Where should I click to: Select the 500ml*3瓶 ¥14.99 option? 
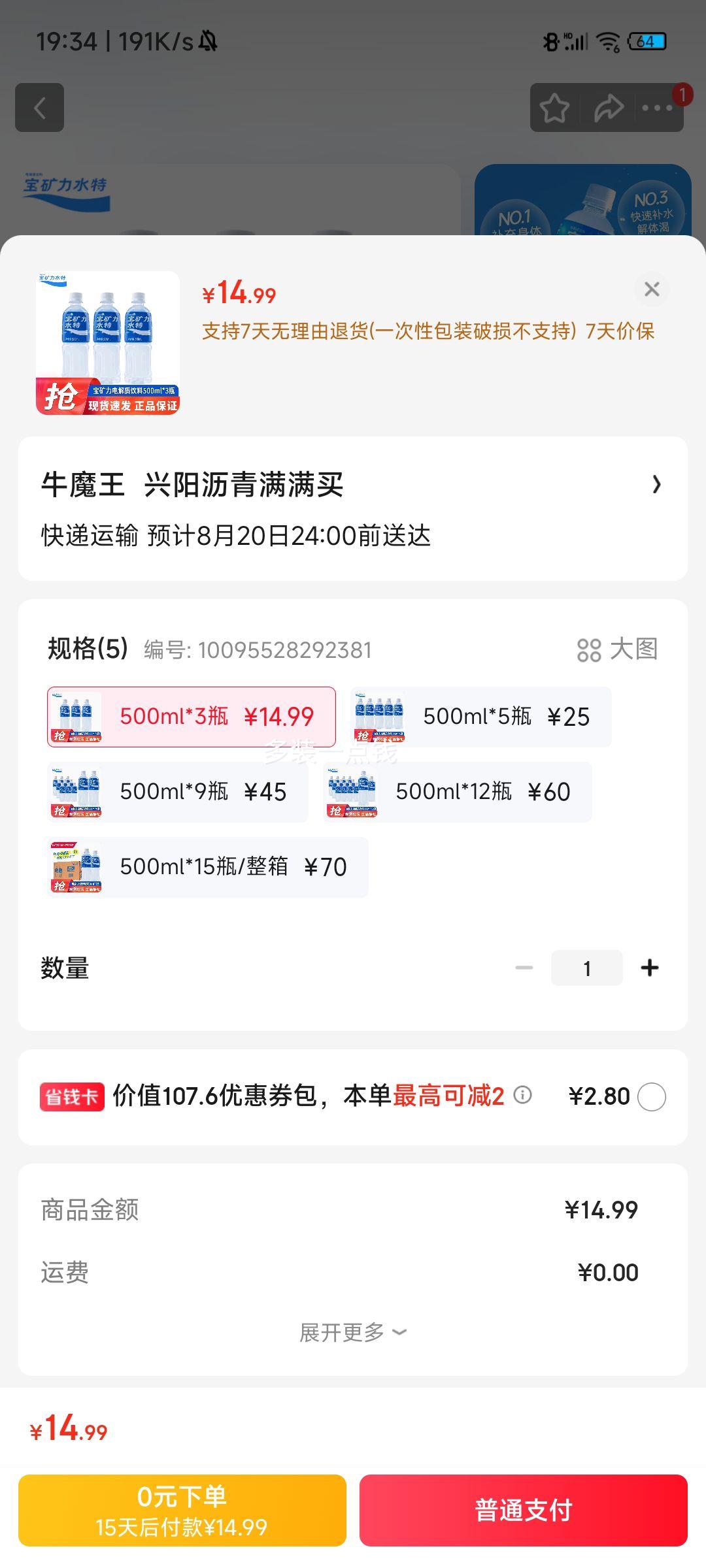(x=192, y=717)
